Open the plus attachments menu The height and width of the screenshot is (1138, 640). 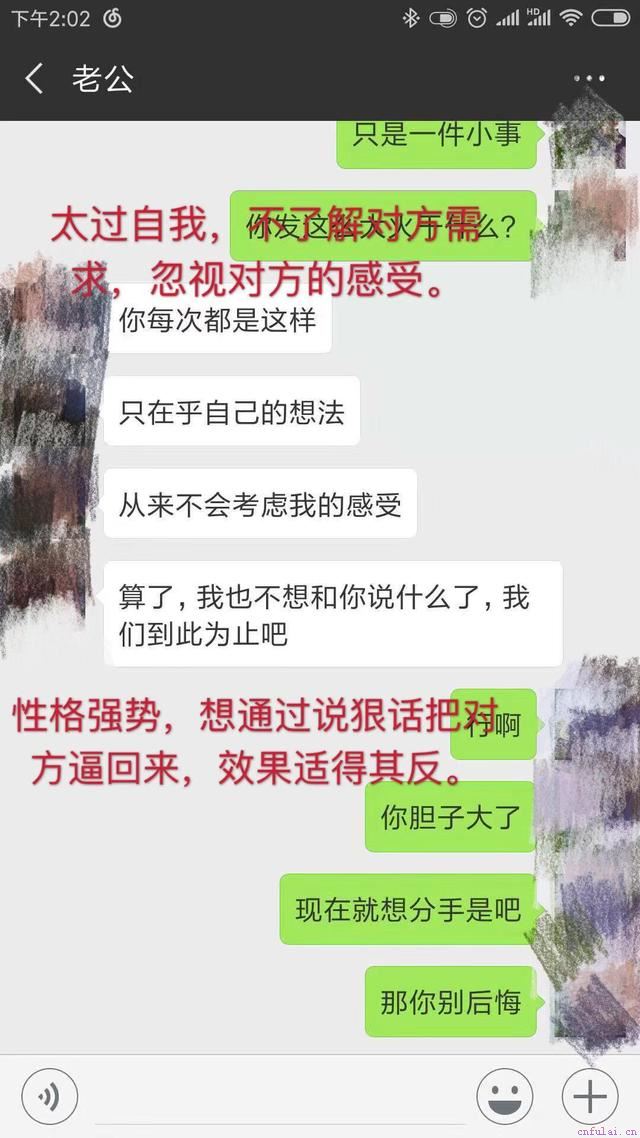[590, 1097]
